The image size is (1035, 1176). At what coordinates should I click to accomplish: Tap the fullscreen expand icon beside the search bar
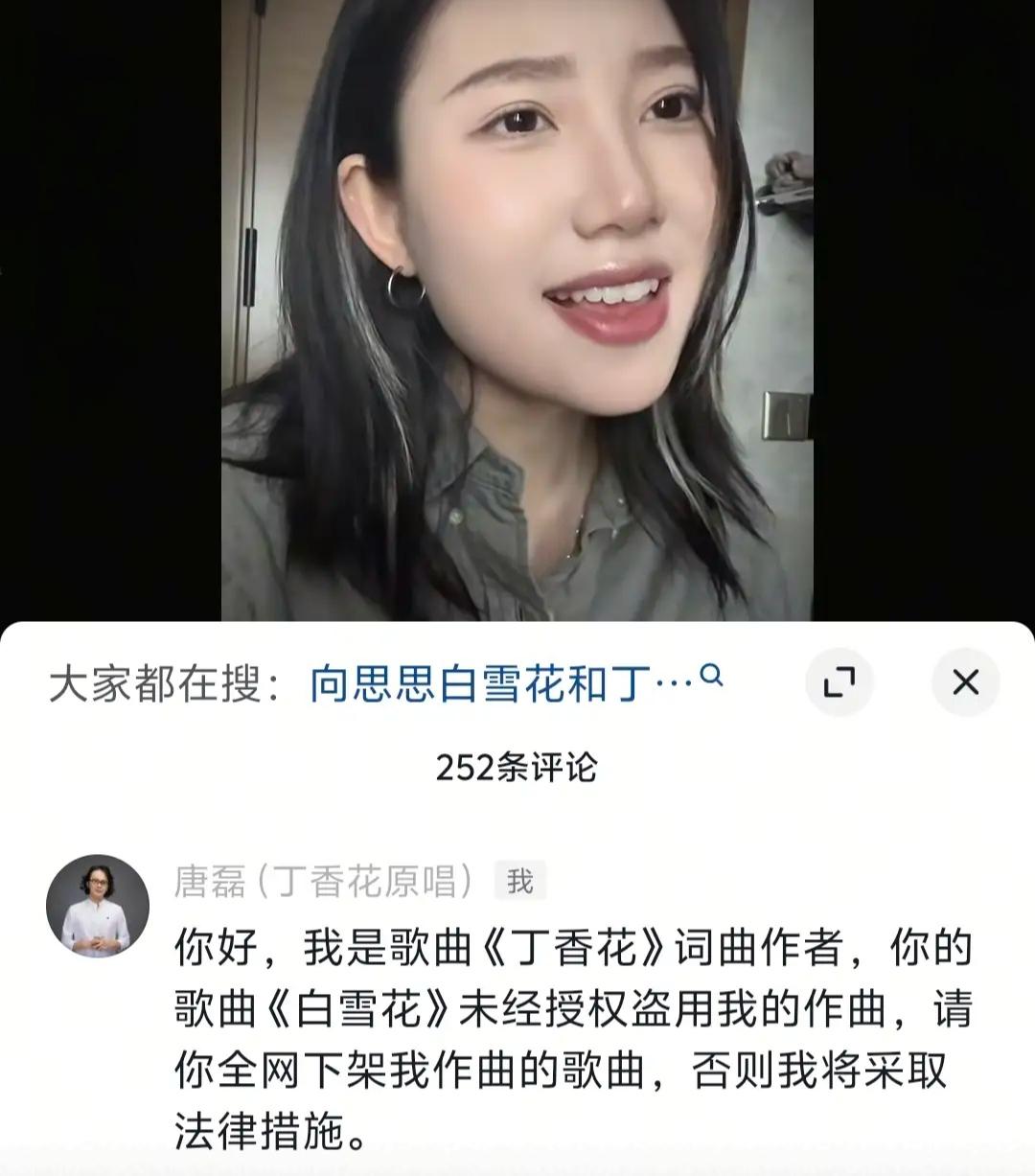(x=841, y=680)
